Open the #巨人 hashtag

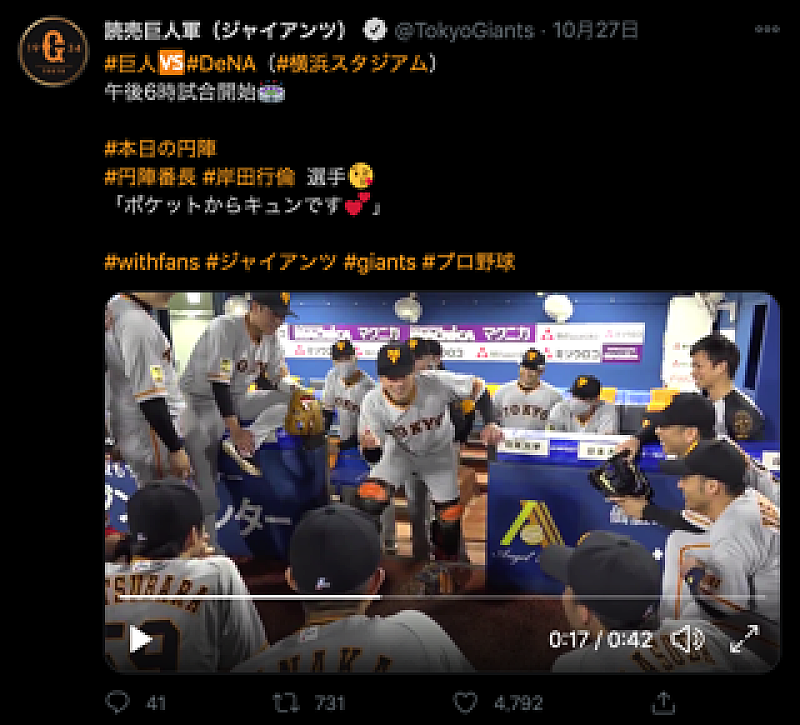point(129,64)
